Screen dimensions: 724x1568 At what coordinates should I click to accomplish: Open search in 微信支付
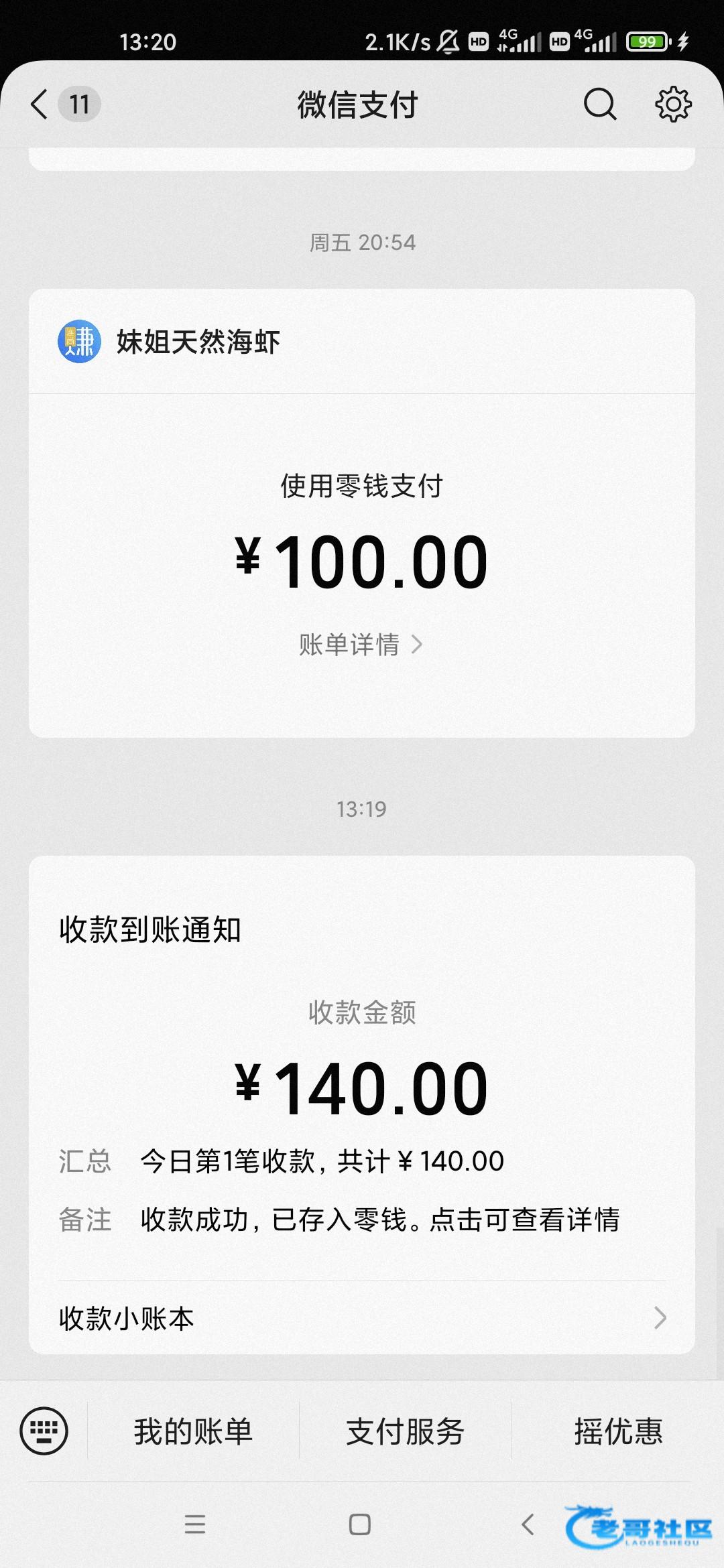pyautogui.click(x=599, y=105)
